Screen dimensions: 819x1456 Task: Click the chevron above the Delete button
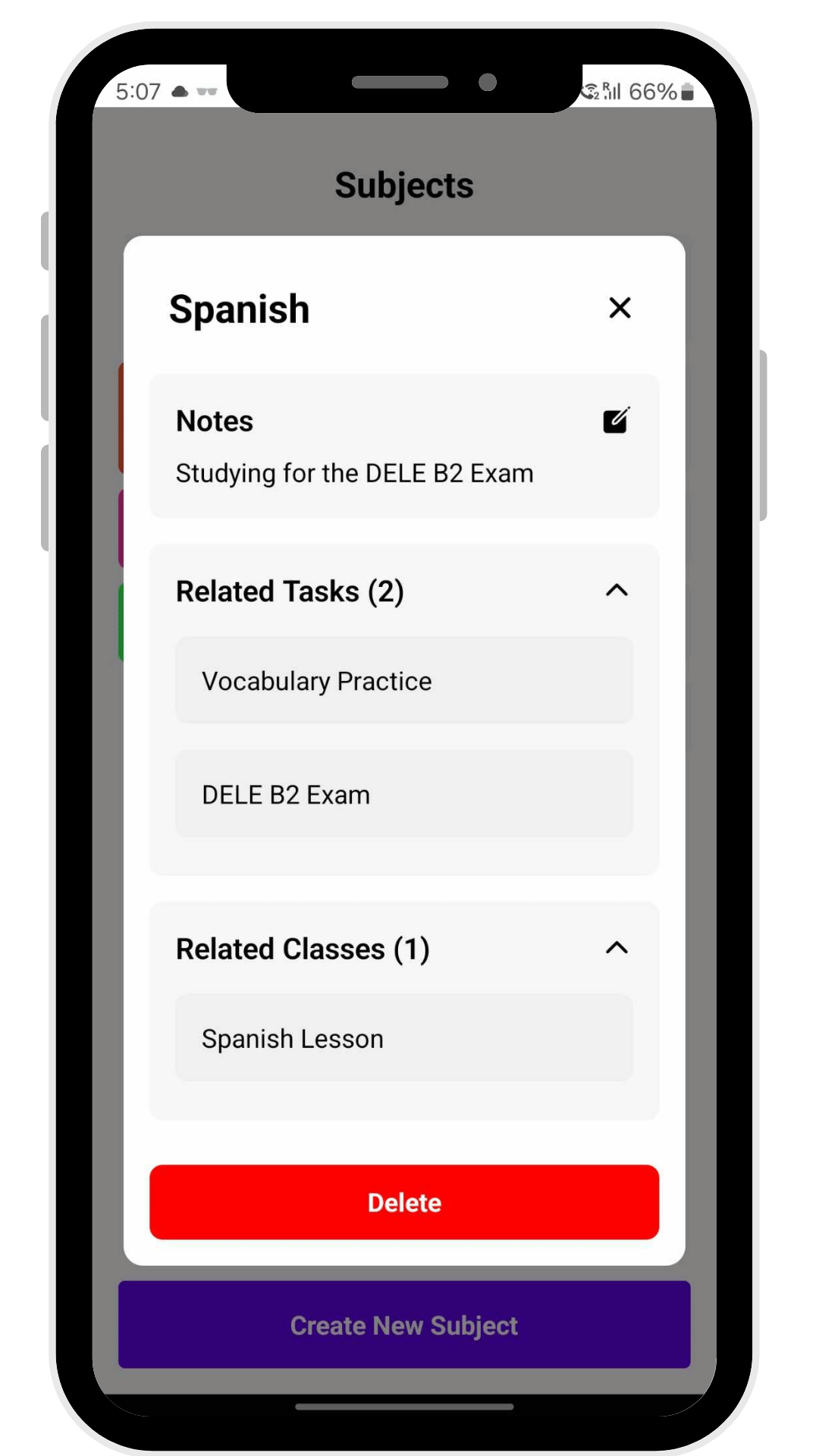(x=617, y=948)
